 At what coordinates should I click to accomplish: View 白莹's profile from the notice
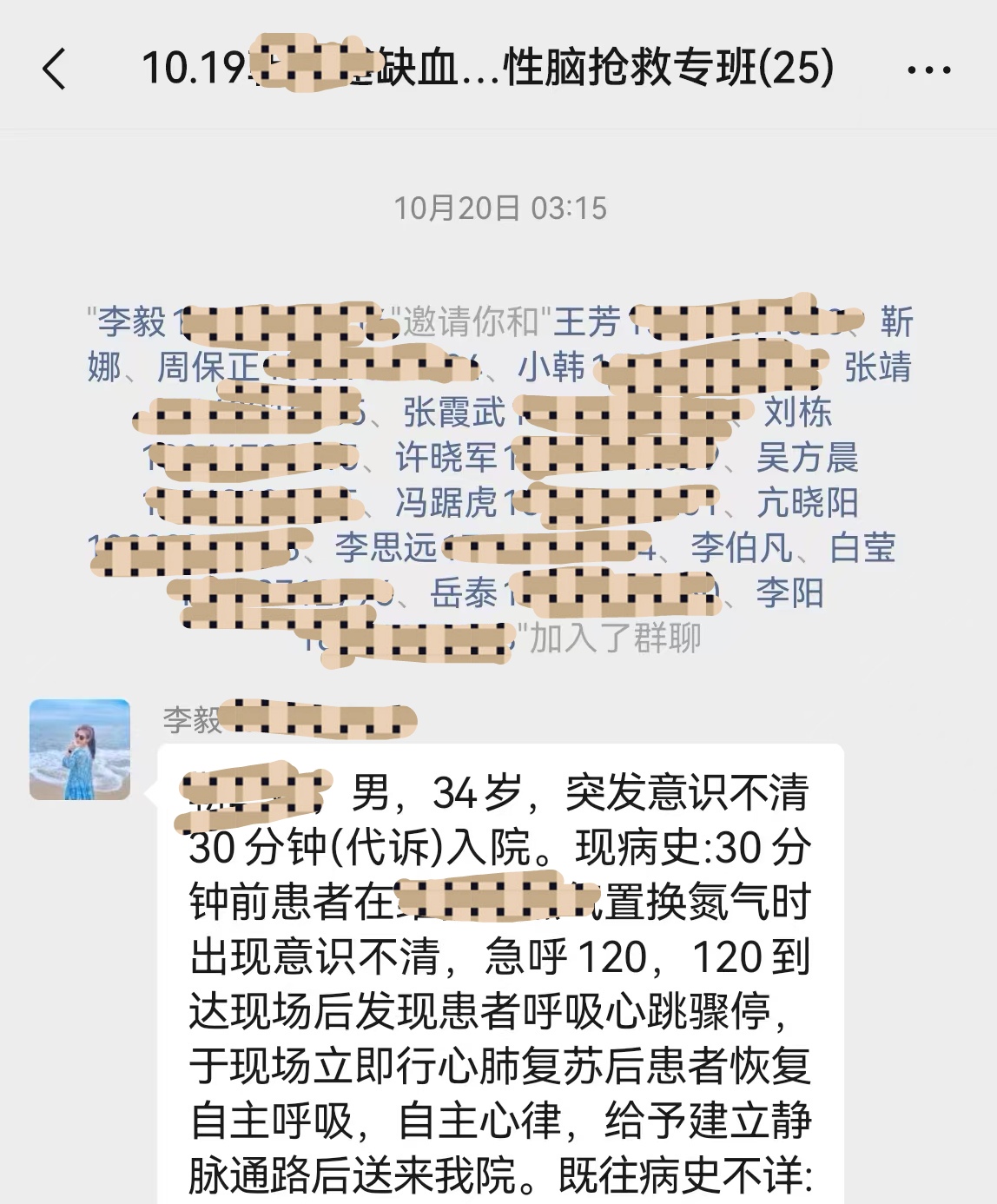tap(862, 548)
